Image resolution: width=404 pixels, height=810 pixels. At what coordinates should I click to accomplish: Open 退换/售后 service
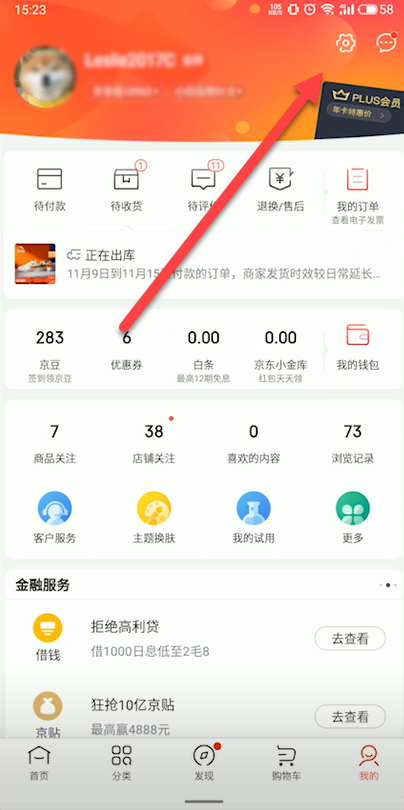[x=281, y=190]
